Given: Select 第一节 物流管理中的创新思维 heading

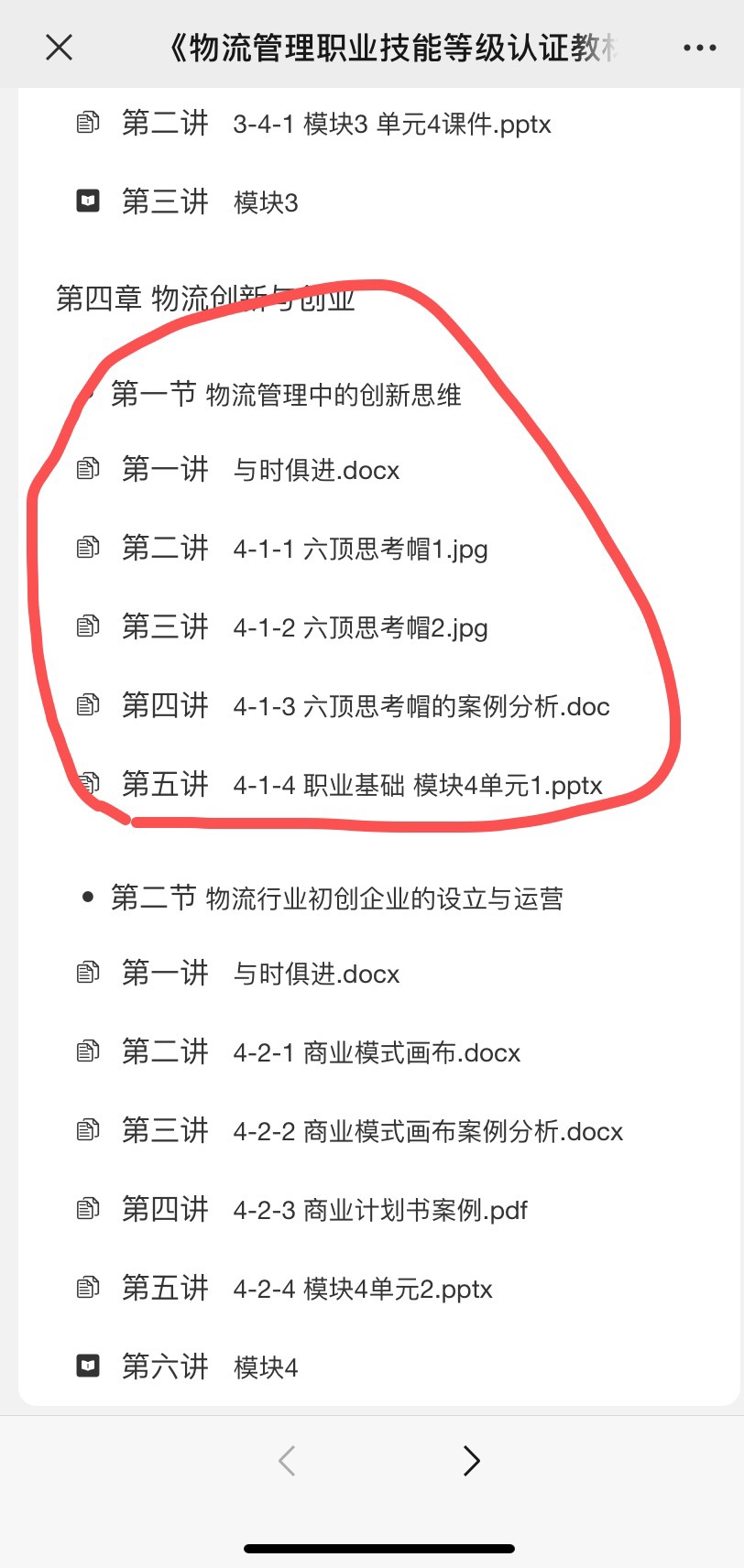Looking at the screenshot, I should (288, 396).
